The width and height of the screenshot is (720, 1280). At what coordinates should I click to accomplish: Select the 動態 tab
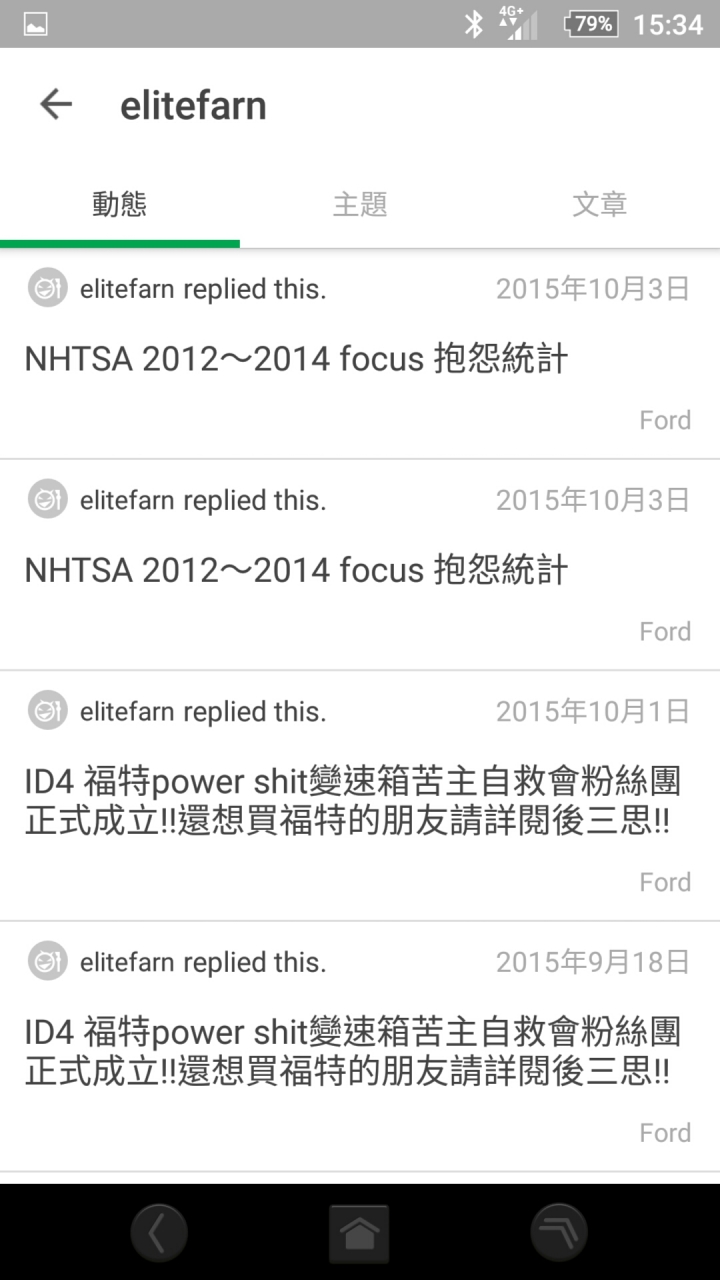120,205
